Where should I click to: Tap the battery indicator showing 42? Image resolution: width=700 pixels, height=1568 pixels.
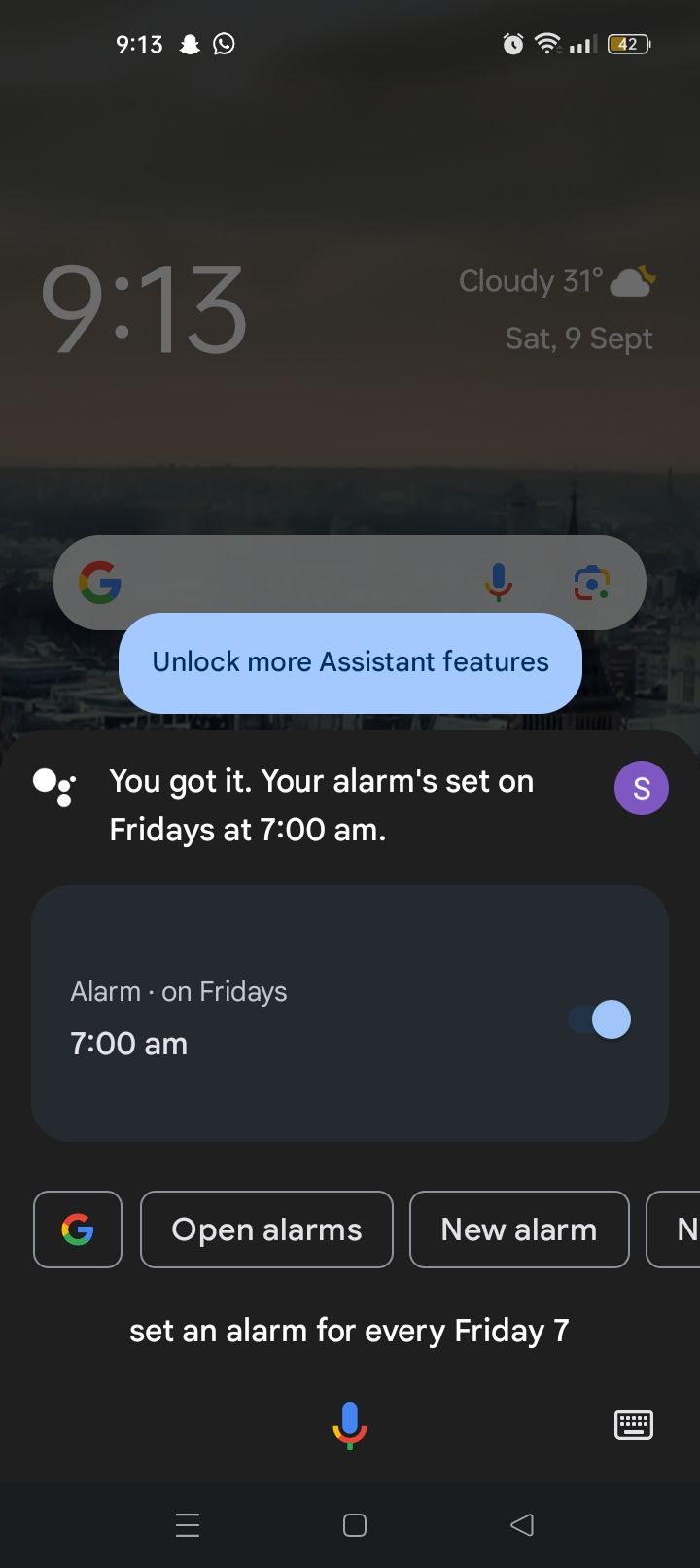(x=628, y=44)
